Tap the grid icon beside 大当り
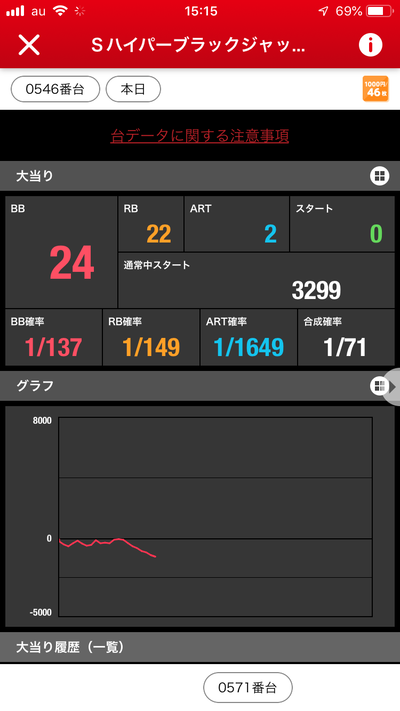 pyautogui.click(x=379, y=176)
